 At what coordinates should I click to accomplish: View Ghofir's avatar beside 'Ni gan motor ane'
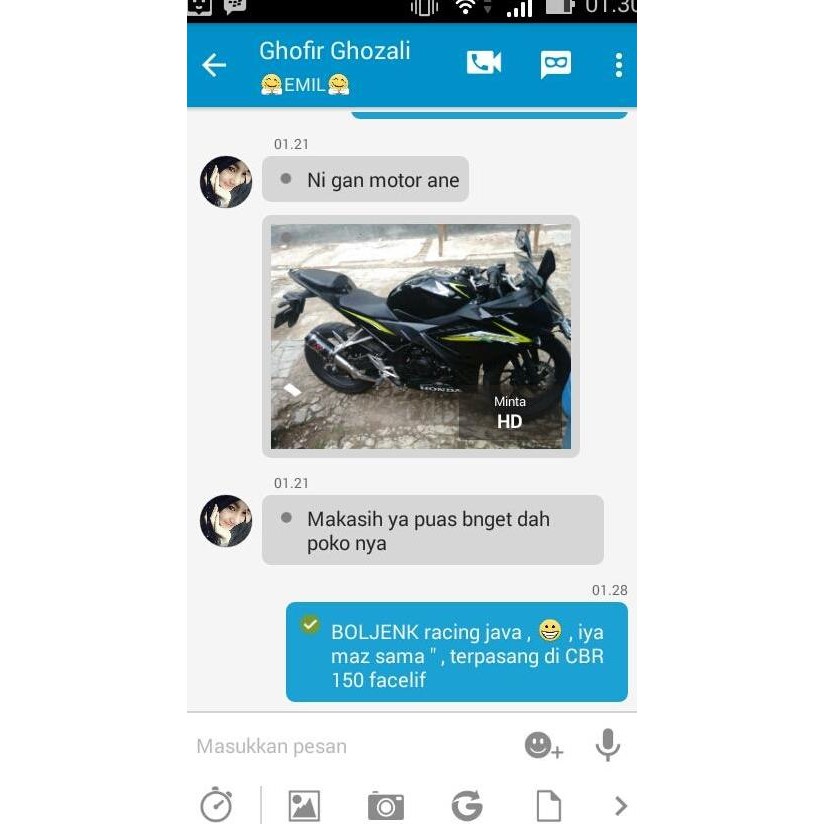(226, 182)
